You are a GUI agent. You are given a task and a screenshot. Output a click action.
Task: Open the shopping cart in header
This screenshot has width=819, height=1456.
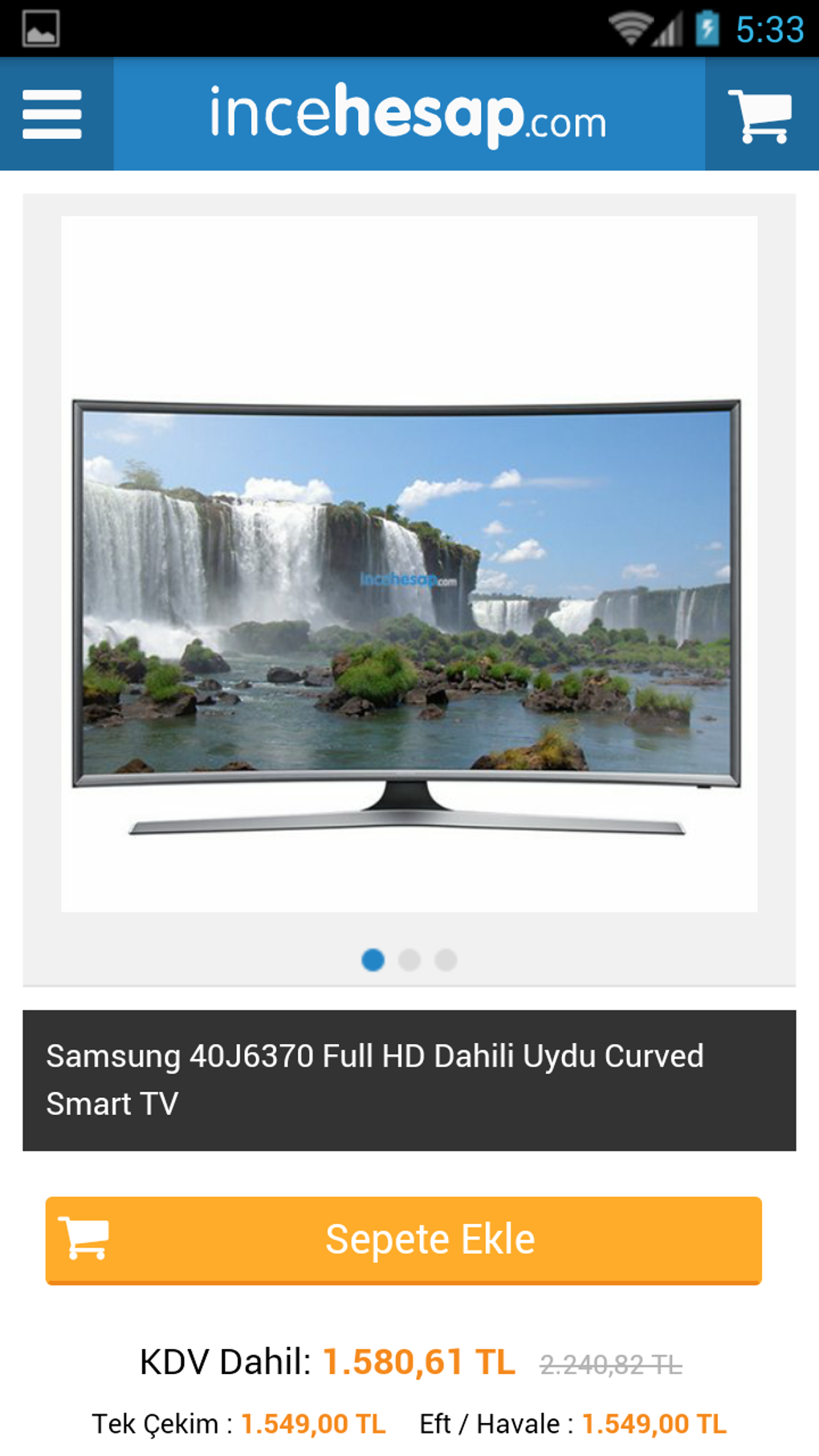[760, 115]
